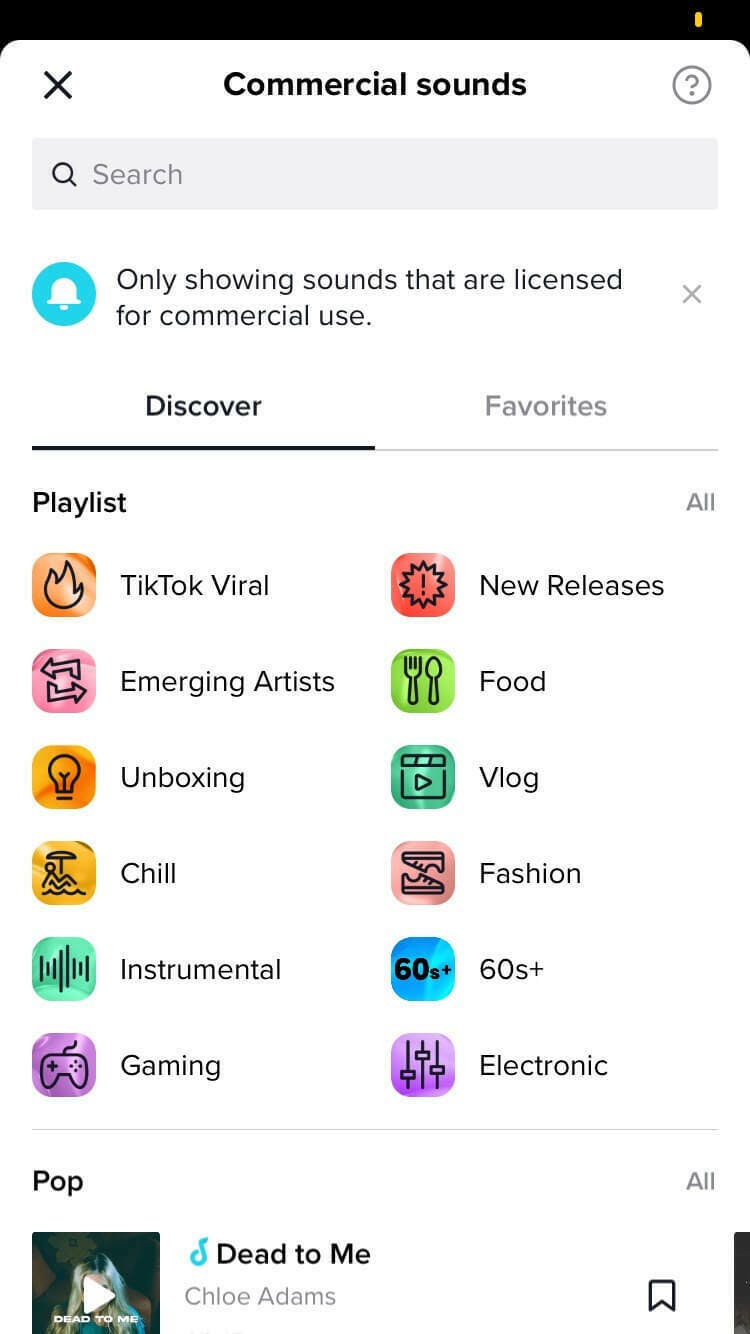The width and height of the screenshot is (750, 1334).
Task: Switch to the Favorites tab
Action: (x=545, y=406)
